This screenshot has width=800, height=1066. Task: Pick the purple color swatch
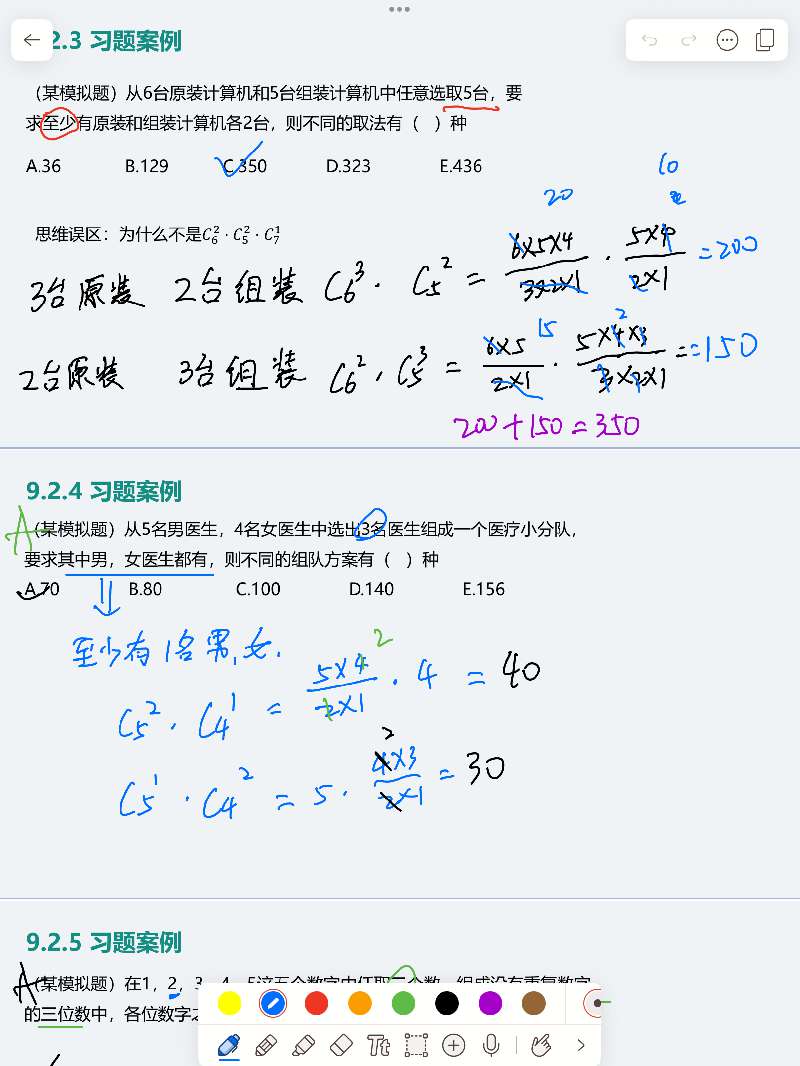pyautogui.click(x=490, y=1002)
